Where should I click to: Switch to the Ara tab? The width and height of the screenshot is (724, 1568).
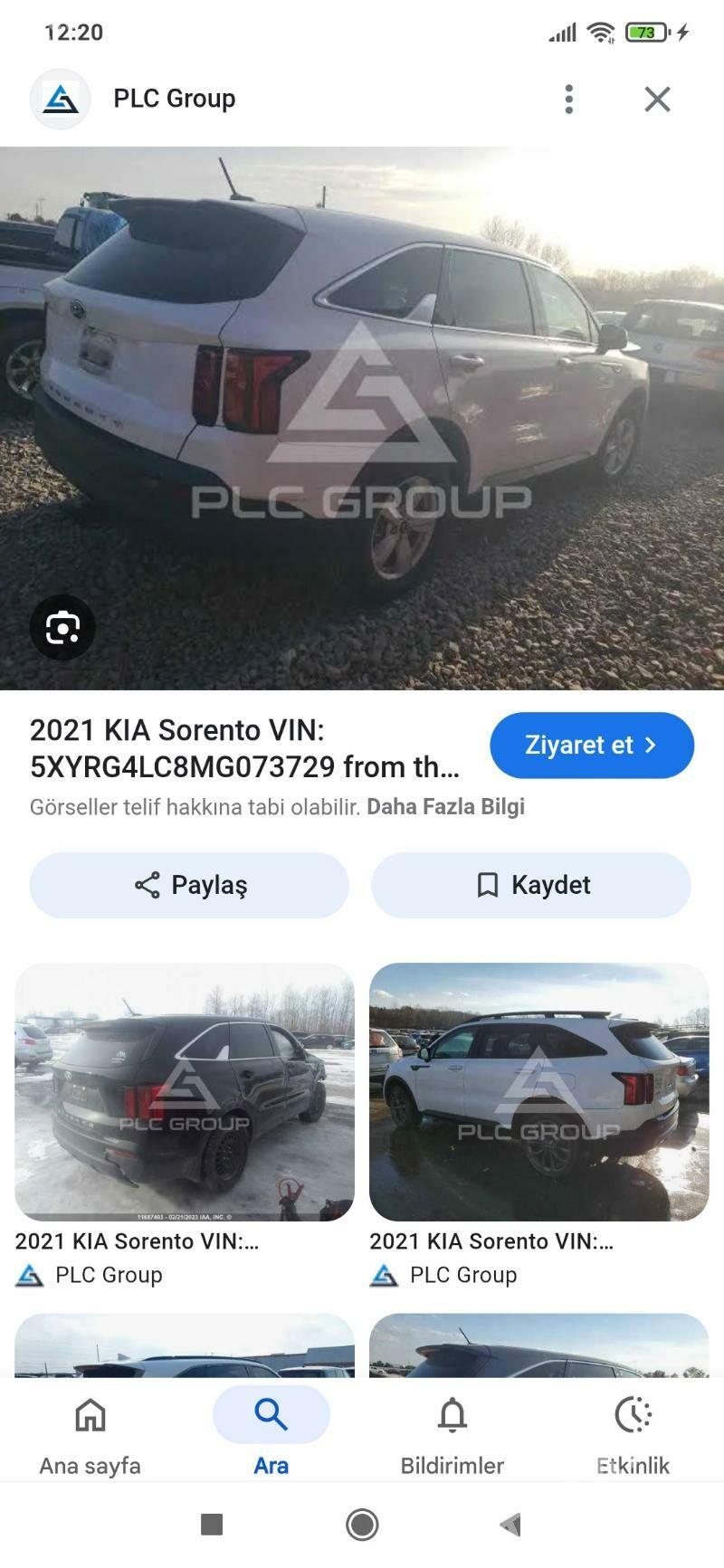click(x=271, y=1434)
